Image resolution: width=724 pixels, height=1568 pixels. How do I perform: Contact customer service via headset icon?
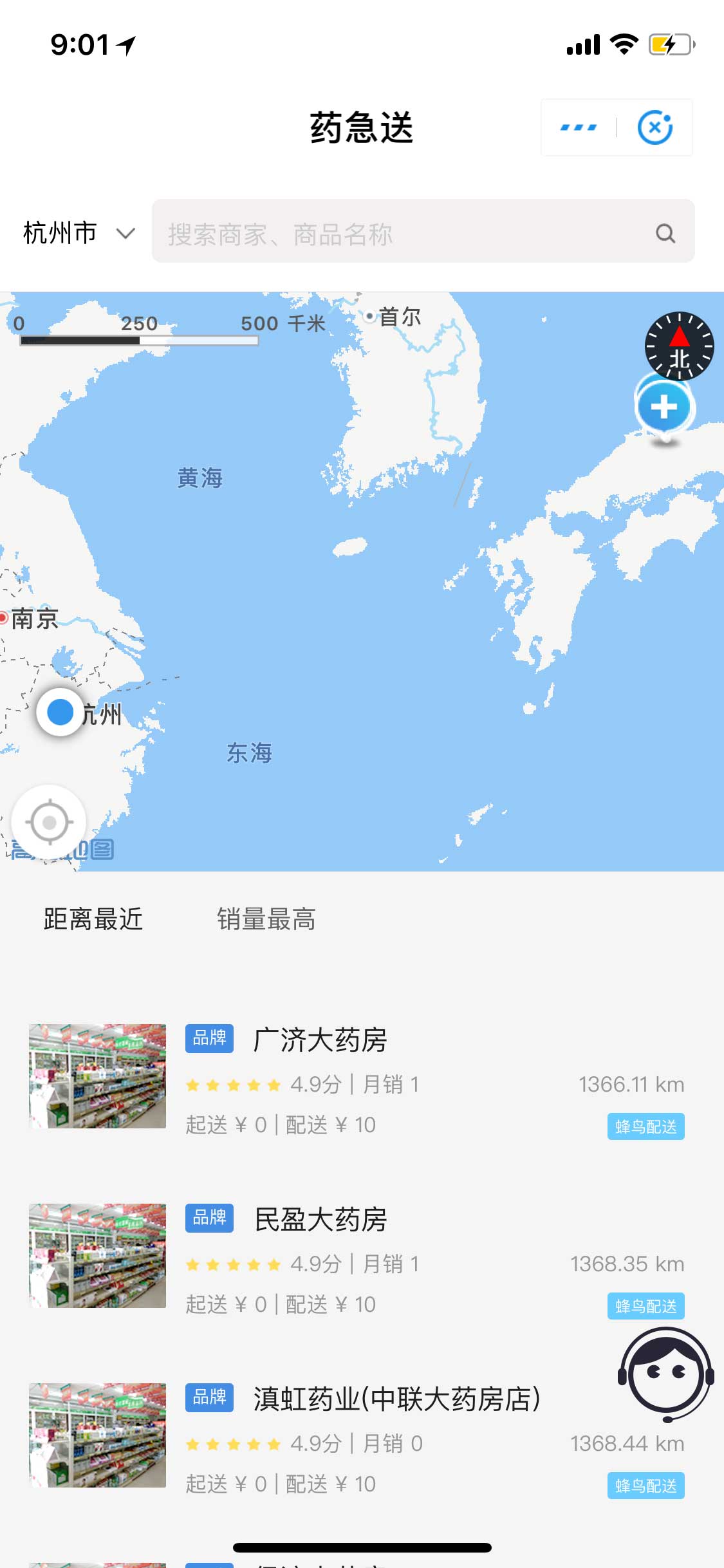665,1374
